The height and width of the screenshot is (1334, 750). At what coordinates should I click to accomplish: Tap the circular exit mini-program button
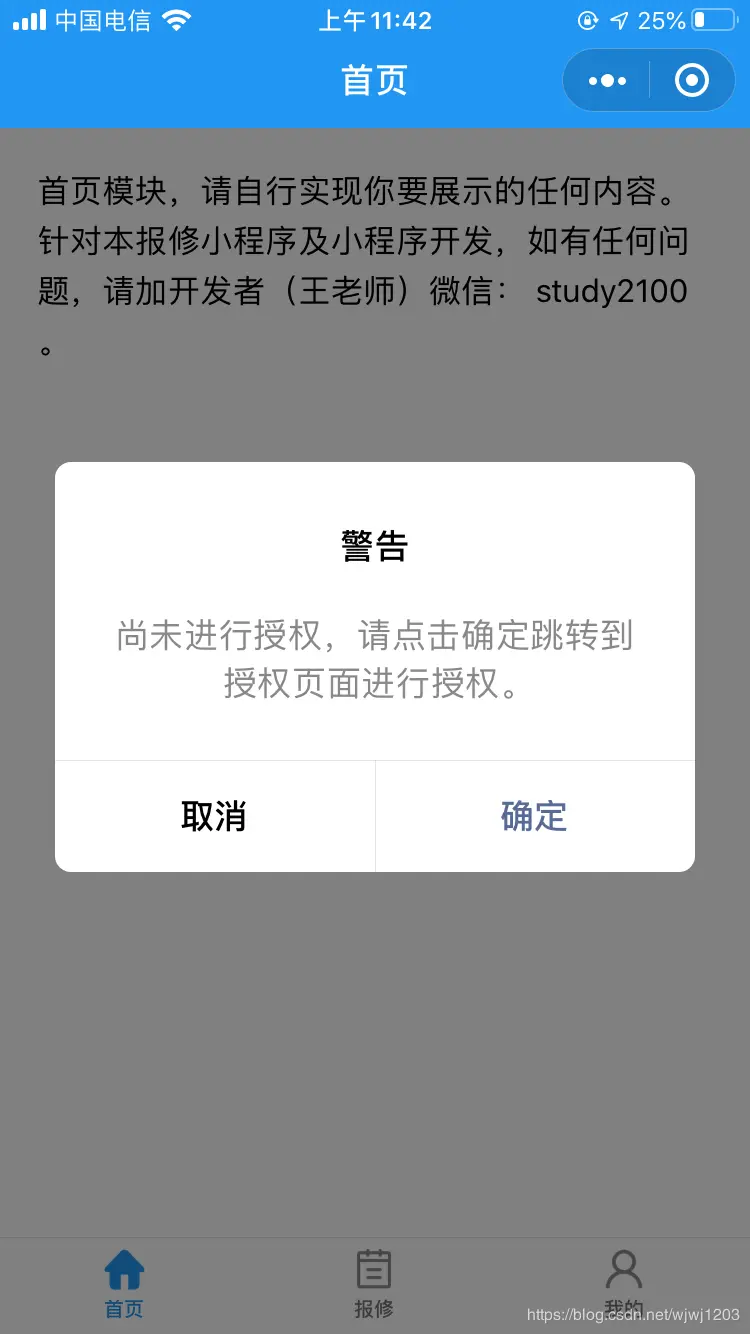691,80
